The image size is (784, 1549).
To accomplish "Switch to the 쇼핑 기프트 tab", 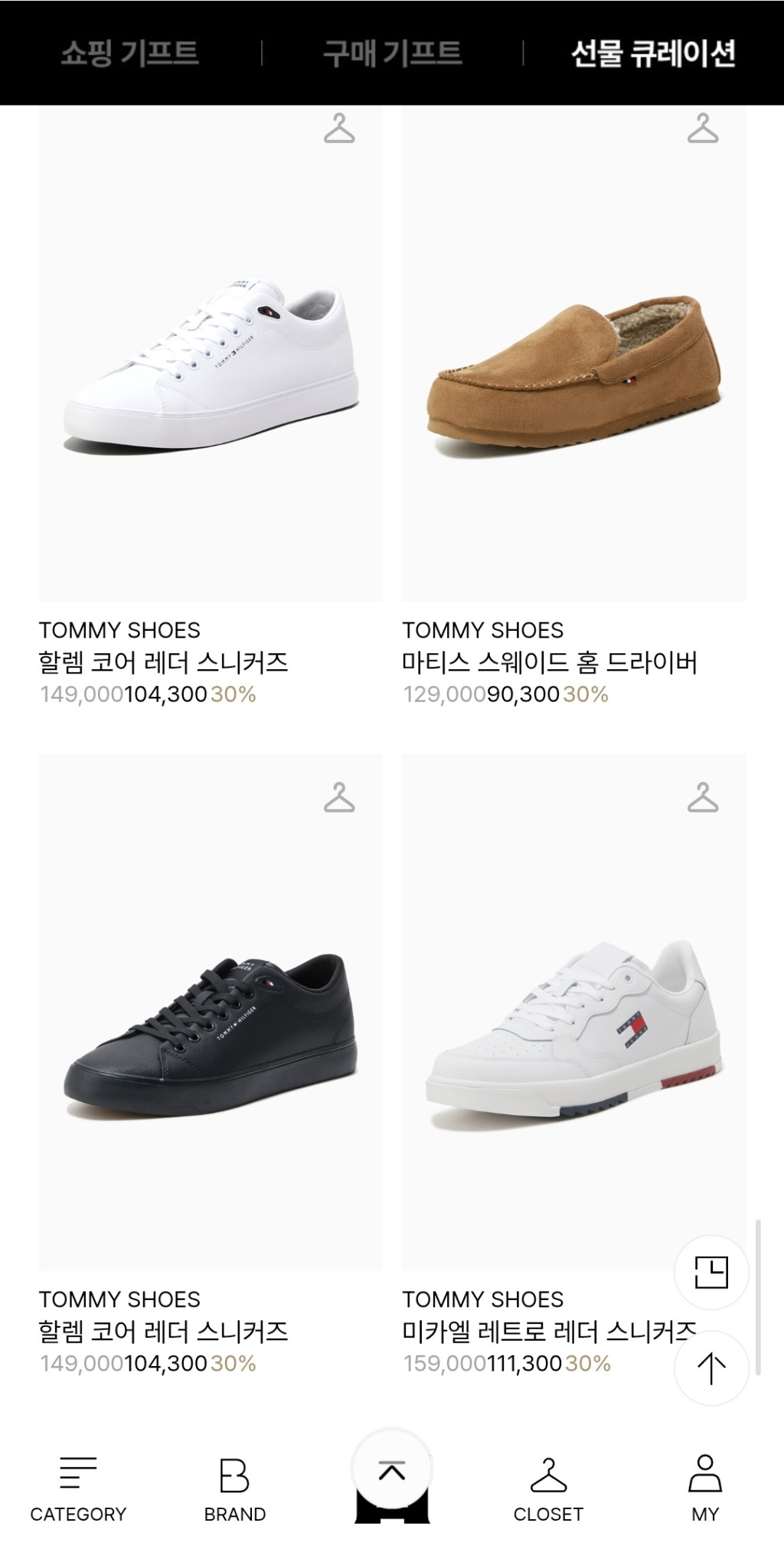I will (129, 54).
